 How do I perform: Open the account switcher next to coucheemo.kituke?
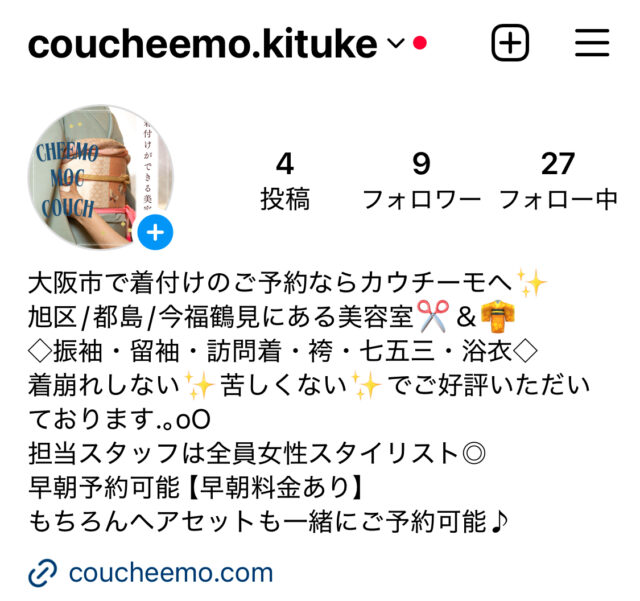[395, 43]
